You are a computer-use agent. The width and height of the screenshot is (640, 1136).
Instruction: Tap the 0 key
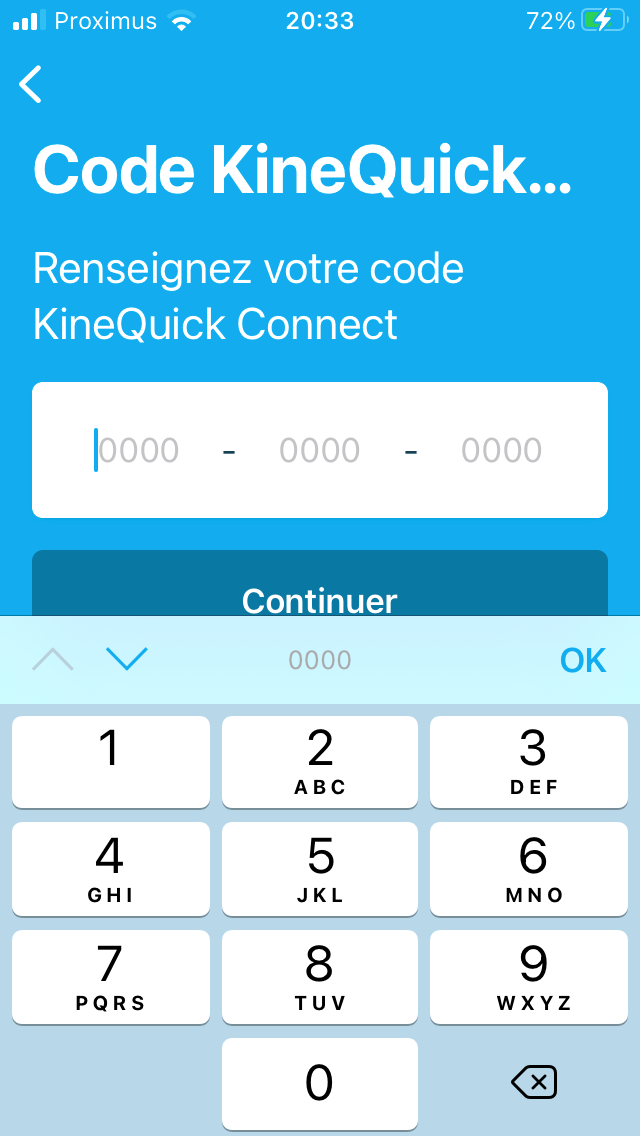(320, 1083)
